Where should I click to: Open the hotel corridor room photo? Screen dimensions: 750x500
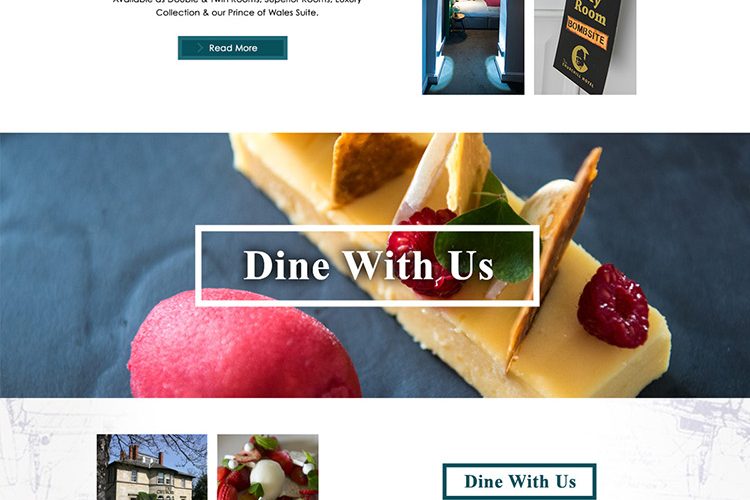coord(473,47)
